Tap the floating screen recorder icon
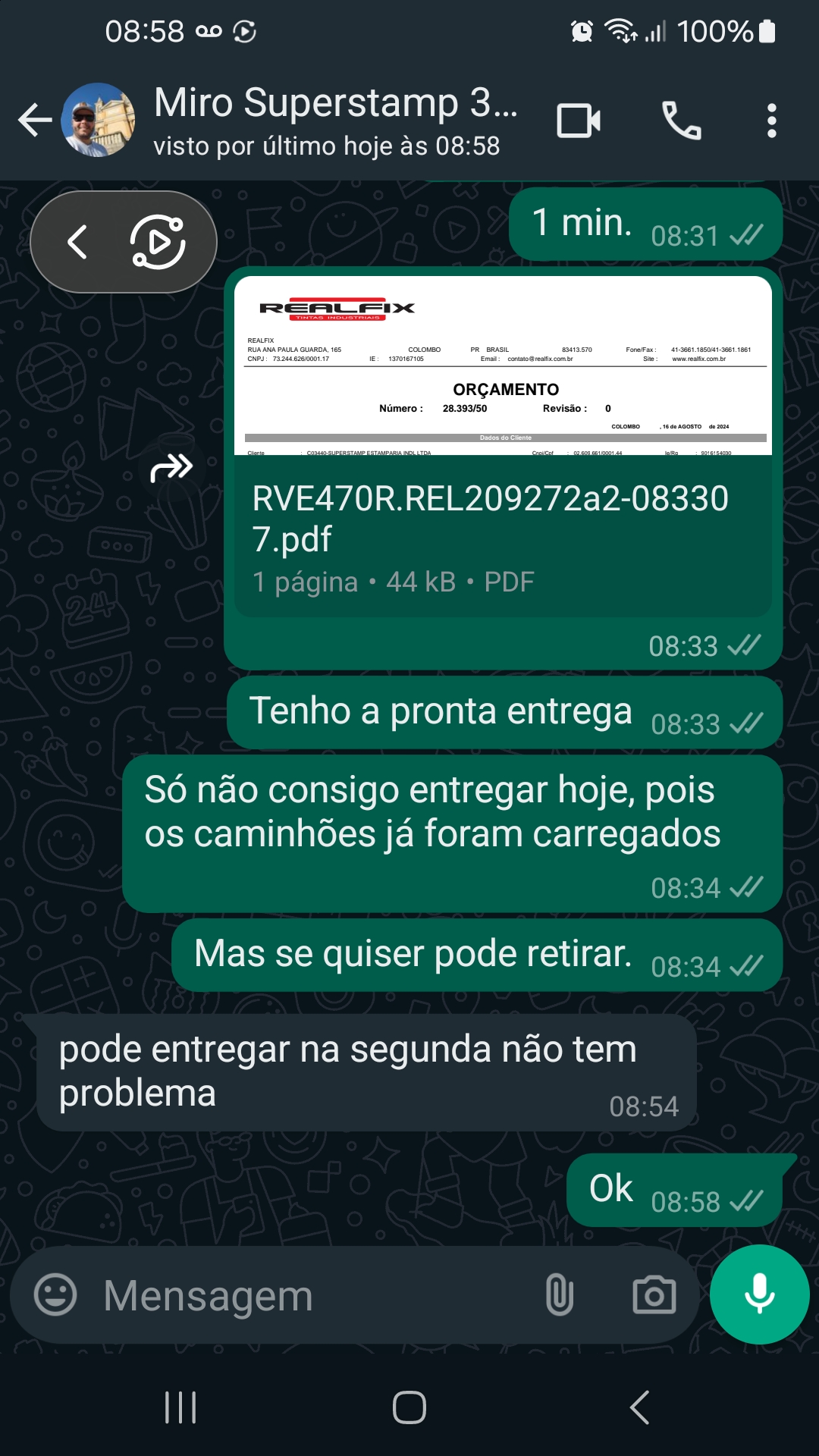The width and height of the screenshot is (819, 1456). [x=158, y=243]
